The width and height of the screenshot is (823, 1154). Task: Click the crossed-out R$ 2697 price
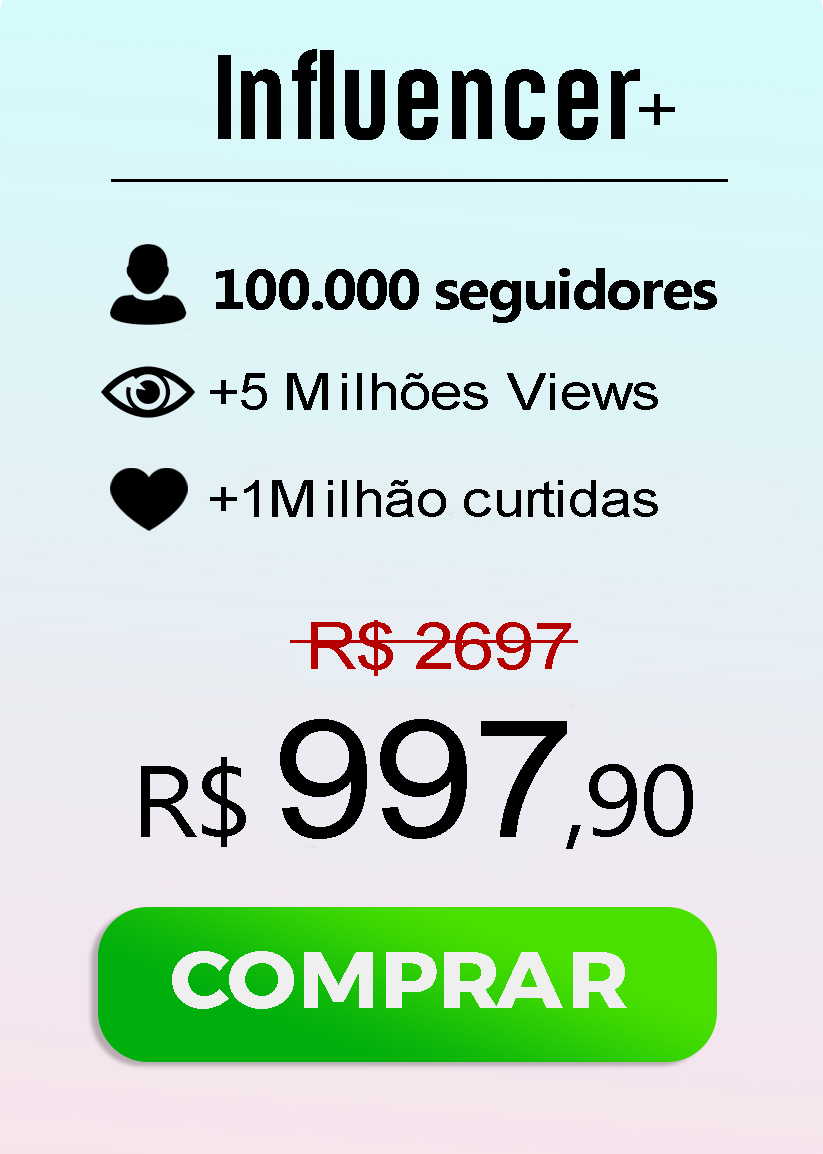tap(436, 645)
